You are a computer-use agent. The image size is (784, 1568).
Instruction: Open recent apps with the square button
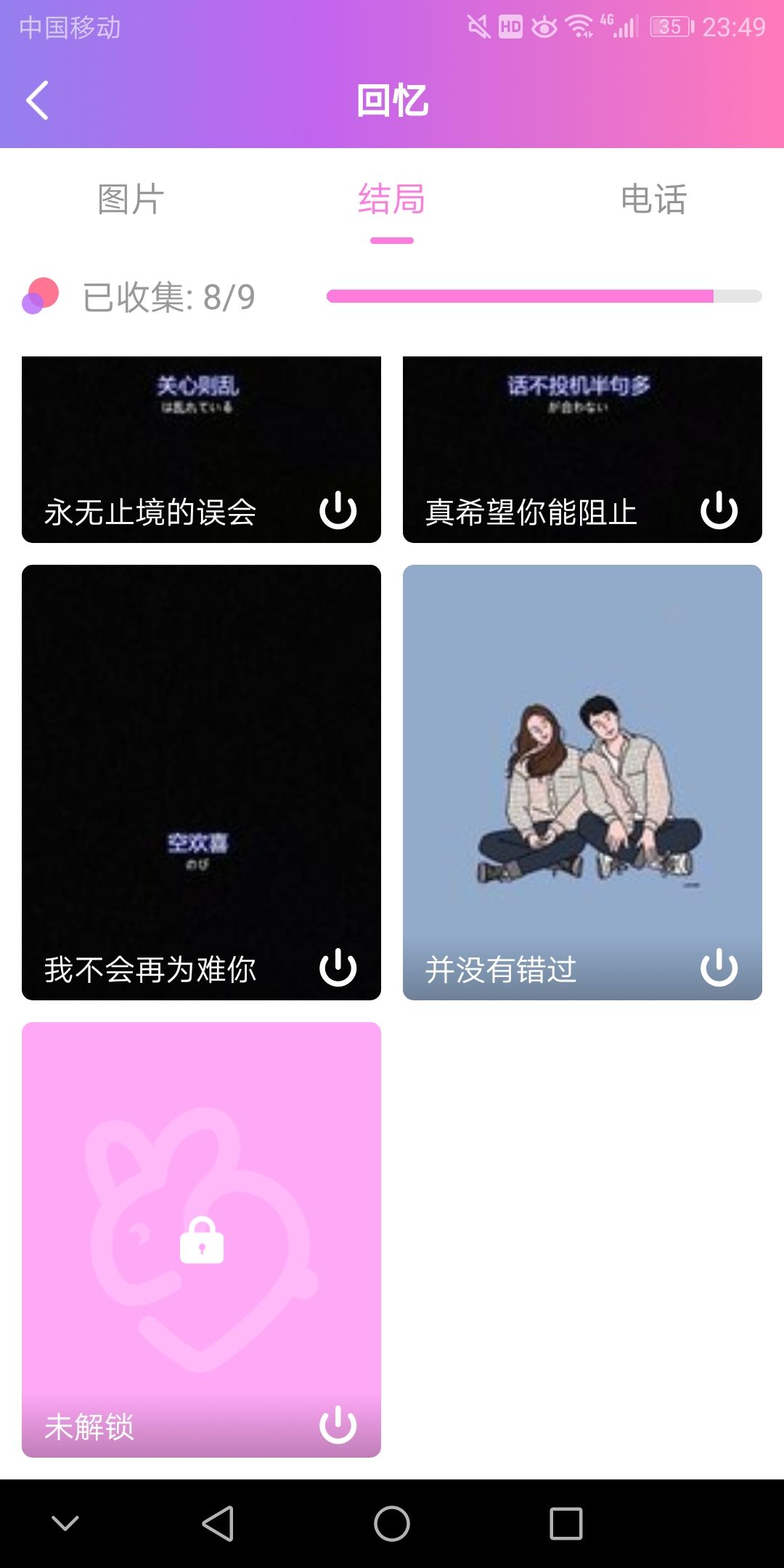[566, 1523]
